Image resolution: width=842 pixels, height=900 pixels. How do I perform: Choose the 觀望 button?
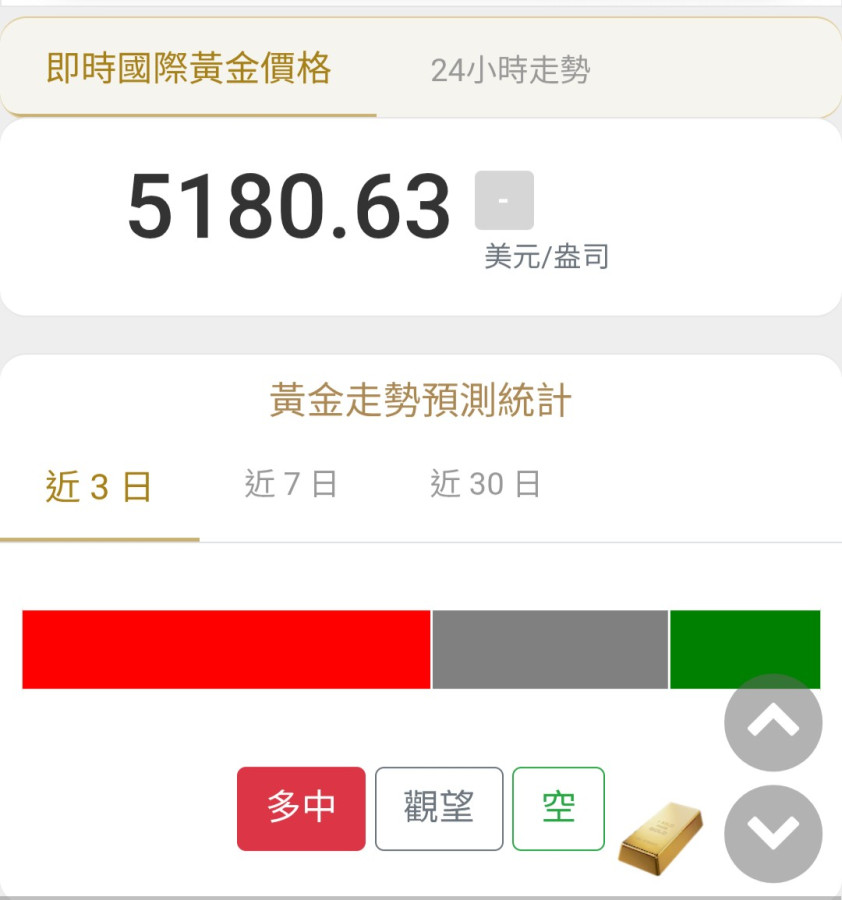(439, 808)
